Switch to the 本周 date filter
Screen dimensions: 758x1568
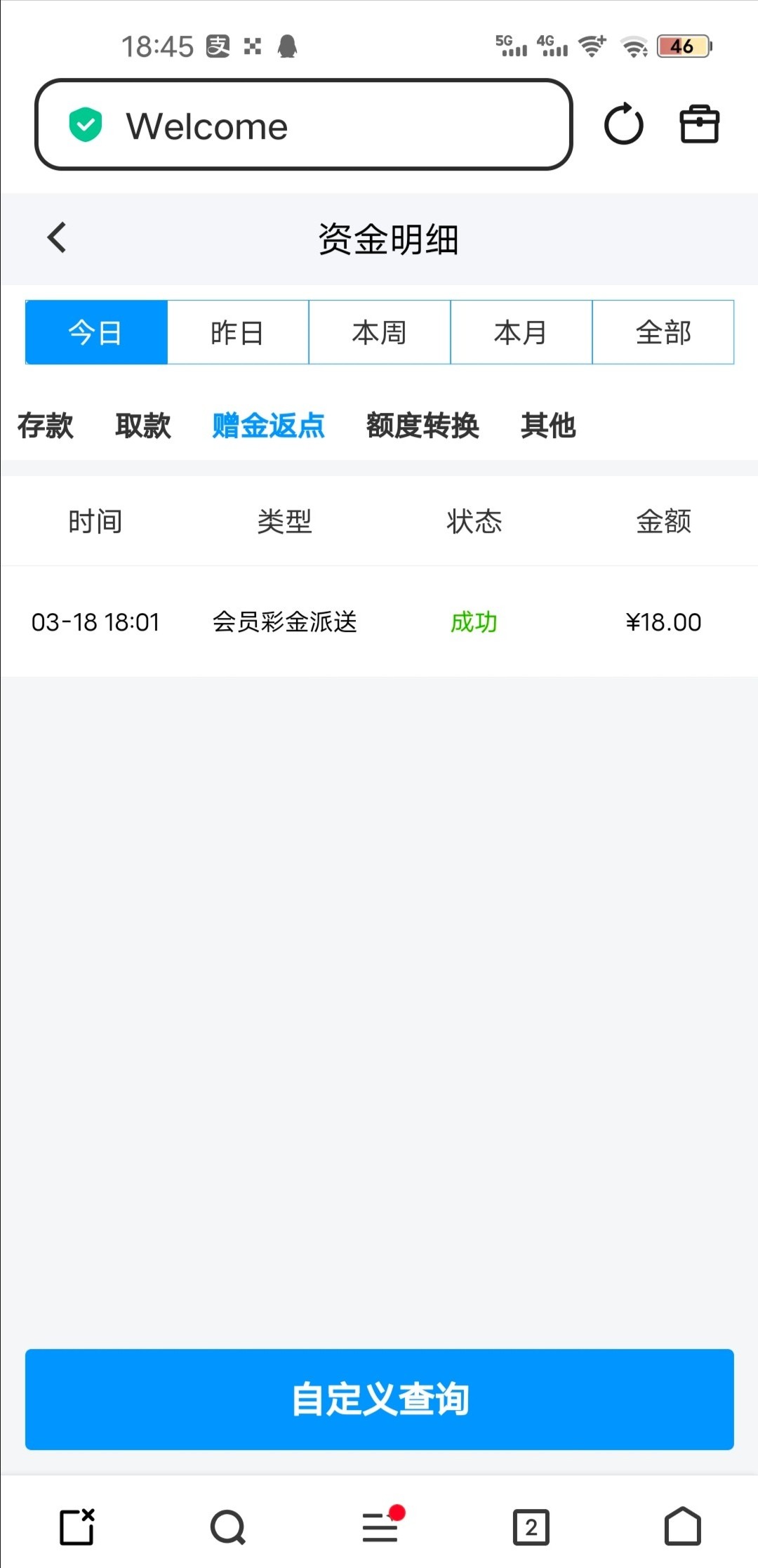[379, 332]
